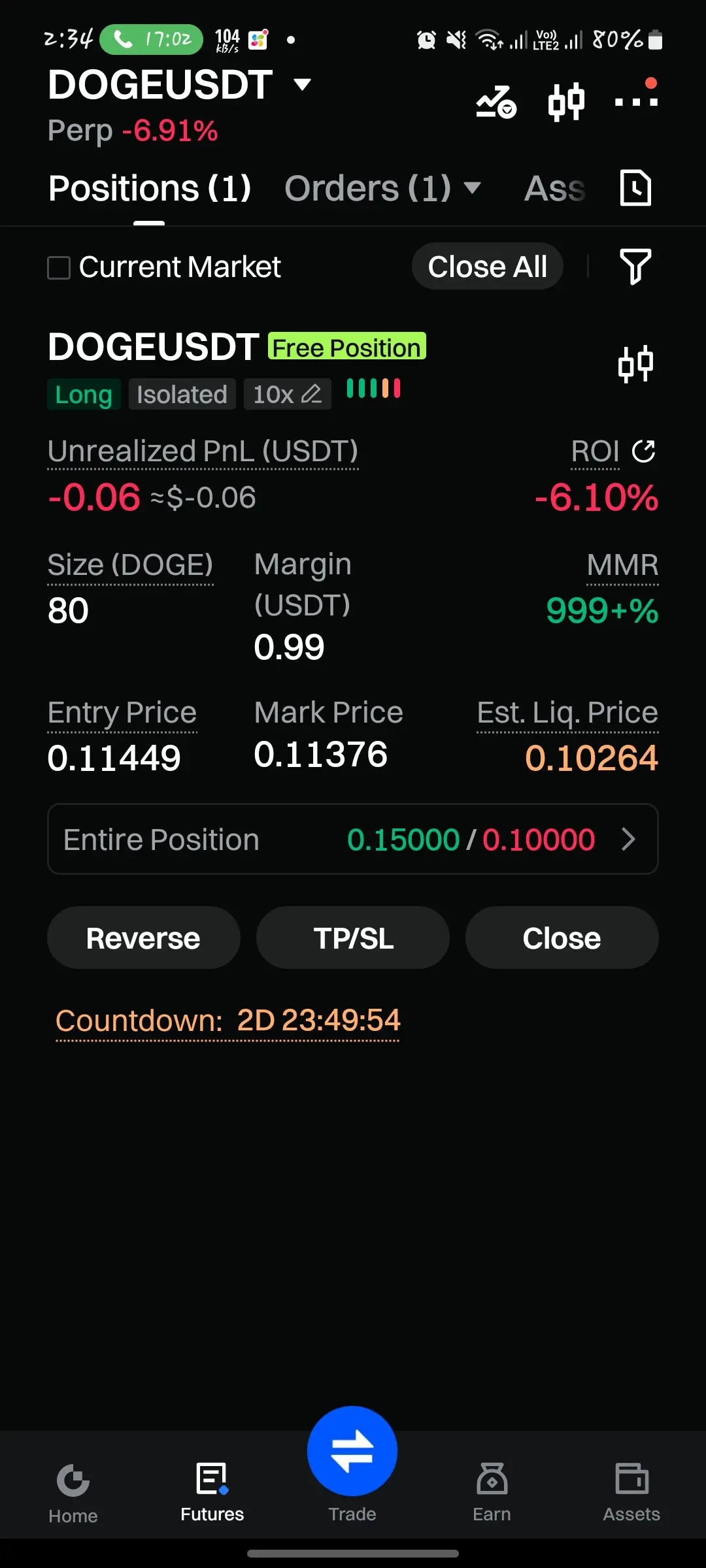
Task: Close the DOGEUSDT position
Action: tap(562, 938)
